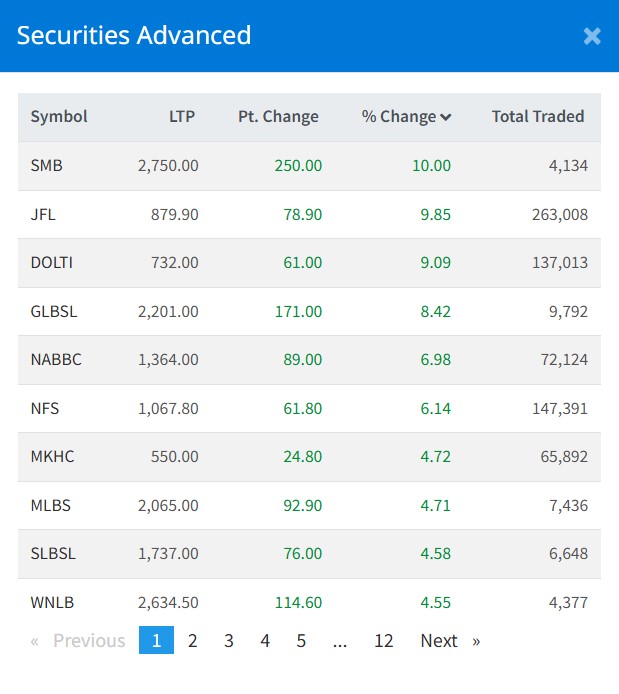
Task: Sort table by LTP column
Action: coord(182,116)
